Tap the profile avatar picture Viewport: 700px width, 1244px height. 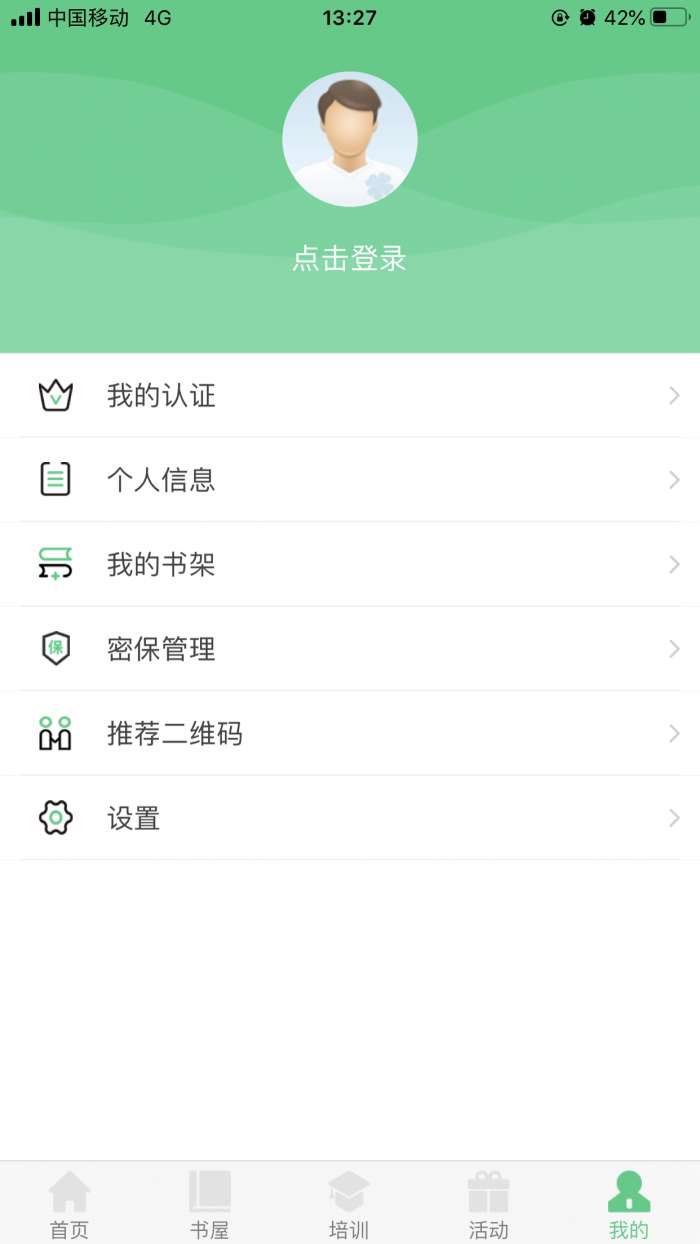click(349, 140)
